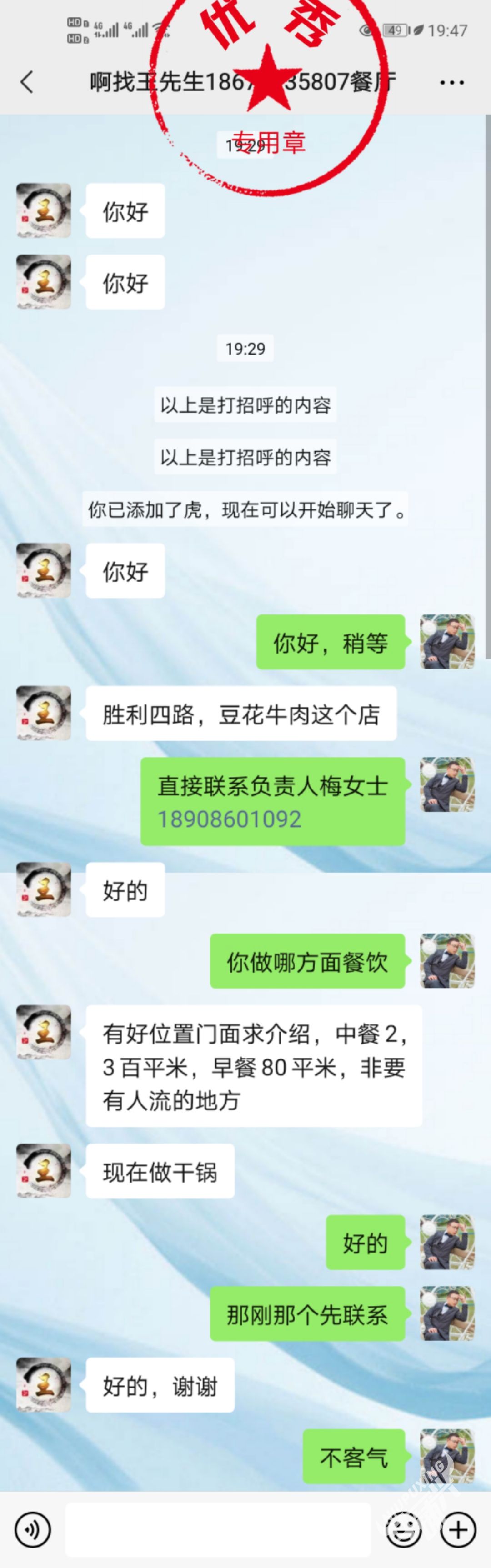
Task: Switch to voice message input
Action: click(32, 1530)
